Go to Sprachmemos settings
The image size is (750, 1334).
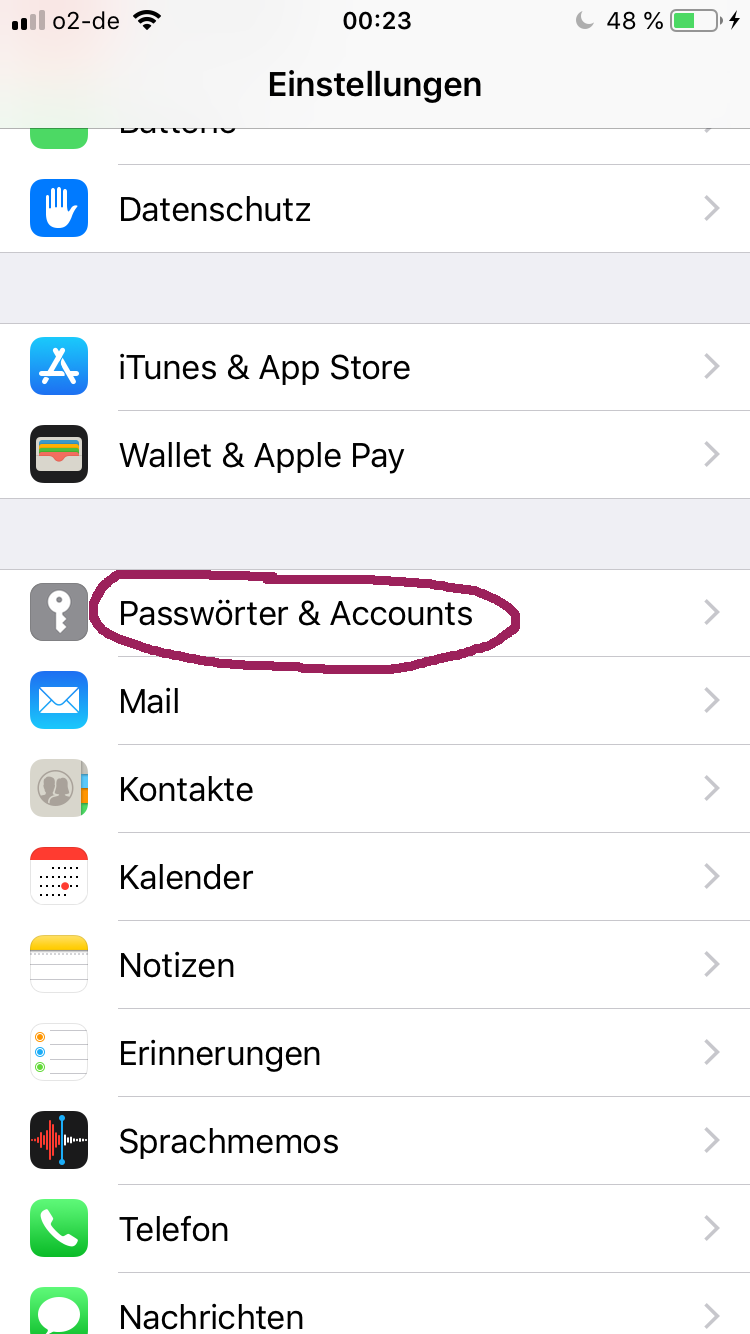[x=375, y=1141]
